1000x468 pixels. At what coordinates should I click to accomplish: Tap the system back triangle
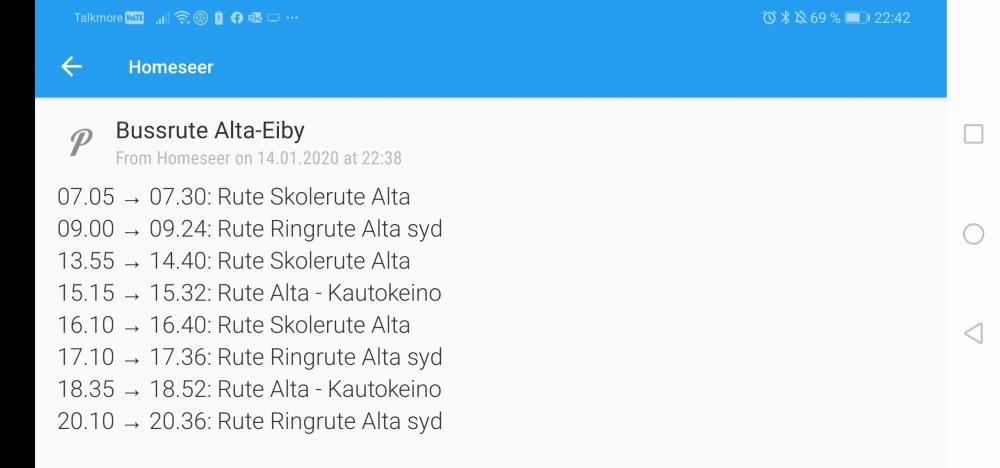973,333
